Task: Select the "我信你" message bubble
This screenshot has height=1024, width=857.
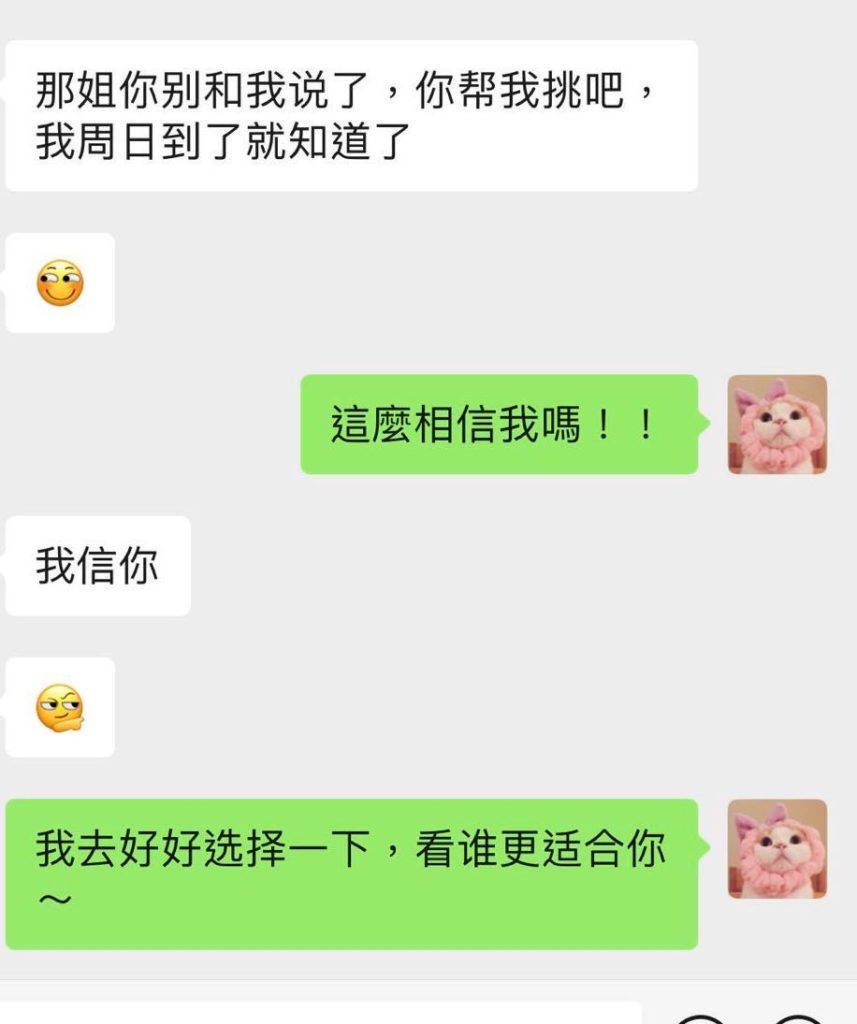Action: pos(97,563)
